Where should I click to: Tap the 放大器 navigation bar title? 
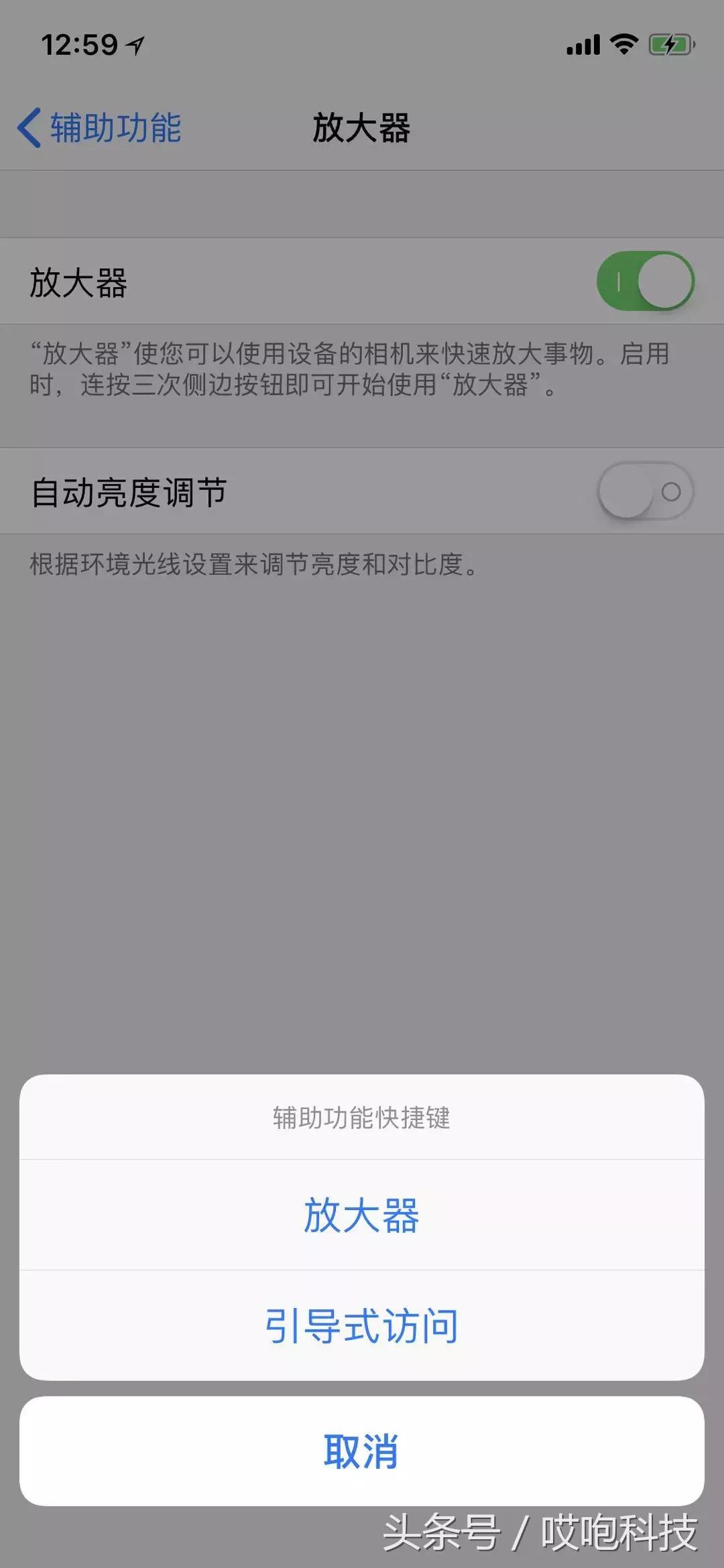(362, 127)
